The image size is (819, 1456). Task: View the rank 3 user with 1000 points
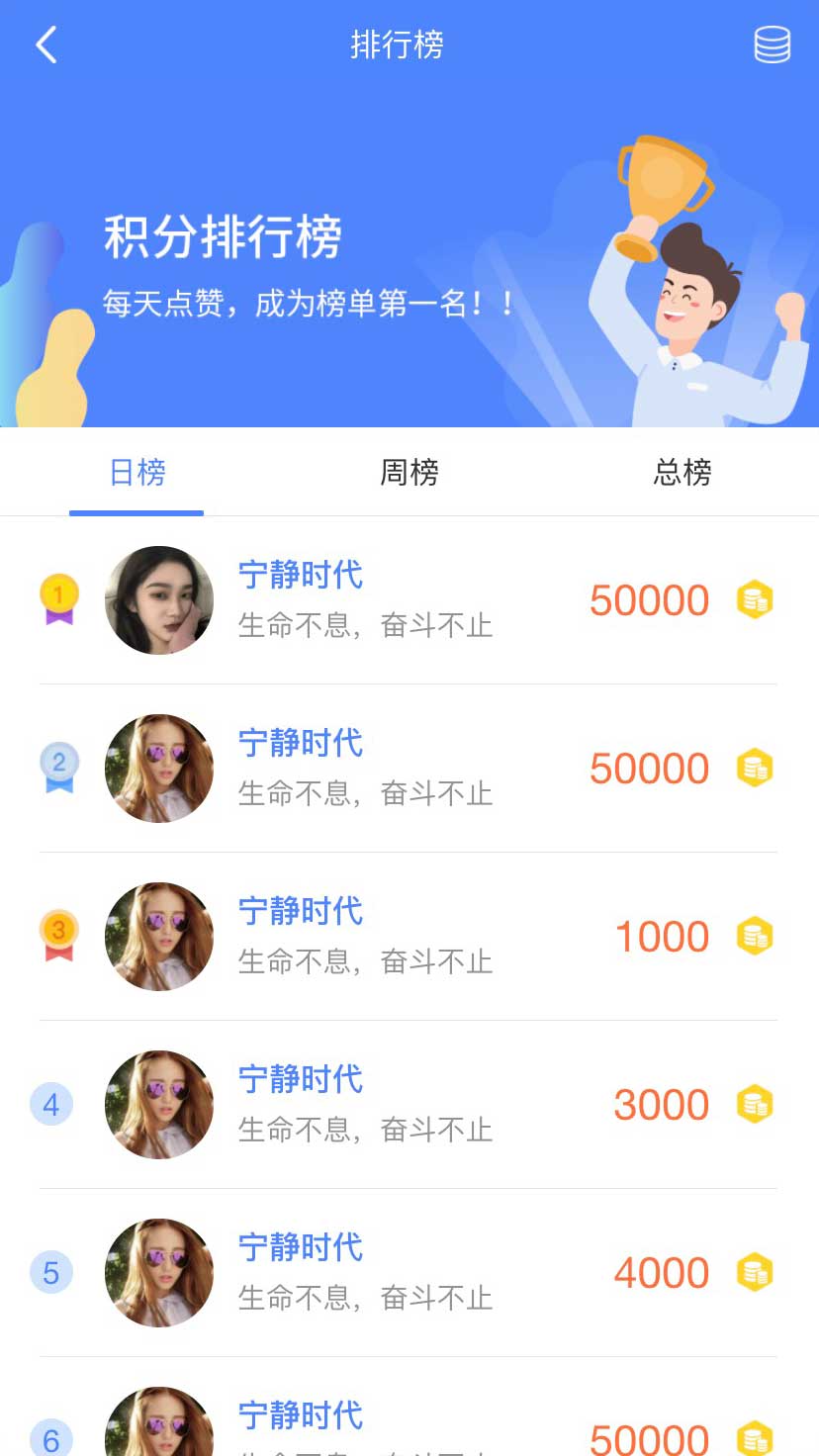tap(409, 937)
